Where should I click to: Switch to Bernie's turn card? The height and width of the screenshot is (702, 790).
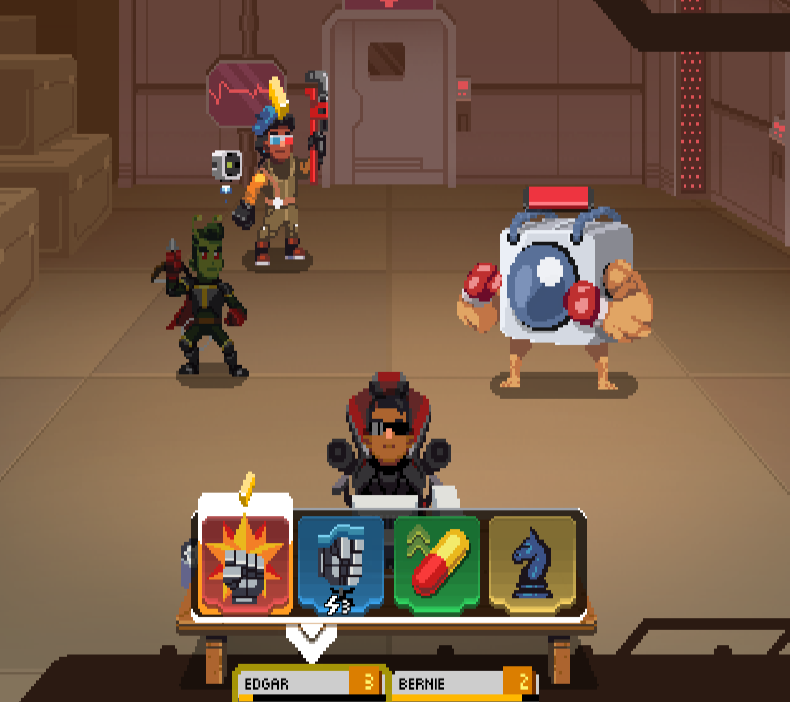click(x=462, y=684)
